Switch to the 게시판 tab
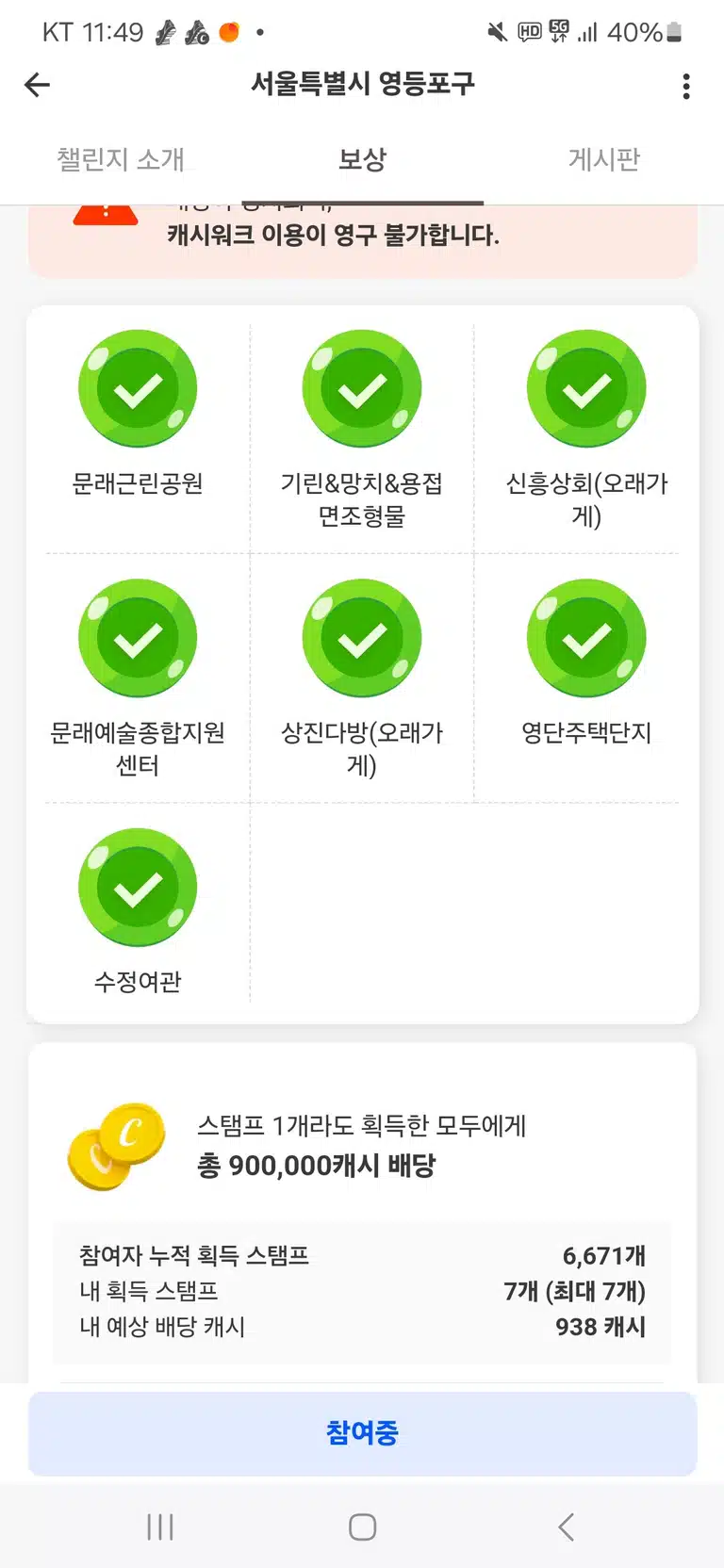Screen dimensions: 724x1568 [x=603, y=159]
